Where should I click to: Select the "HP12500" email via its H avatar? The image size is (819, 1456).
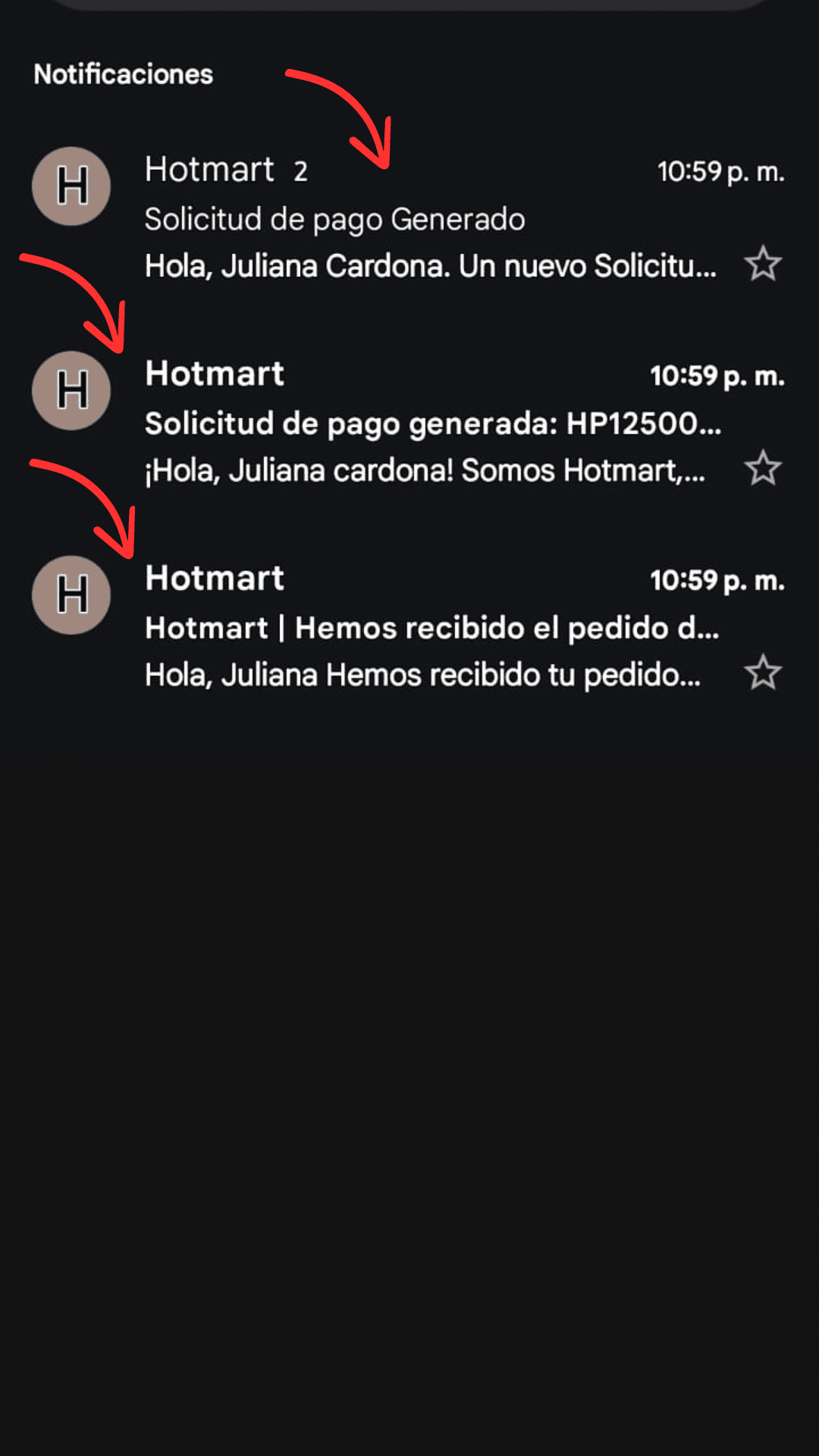point(71,391)
